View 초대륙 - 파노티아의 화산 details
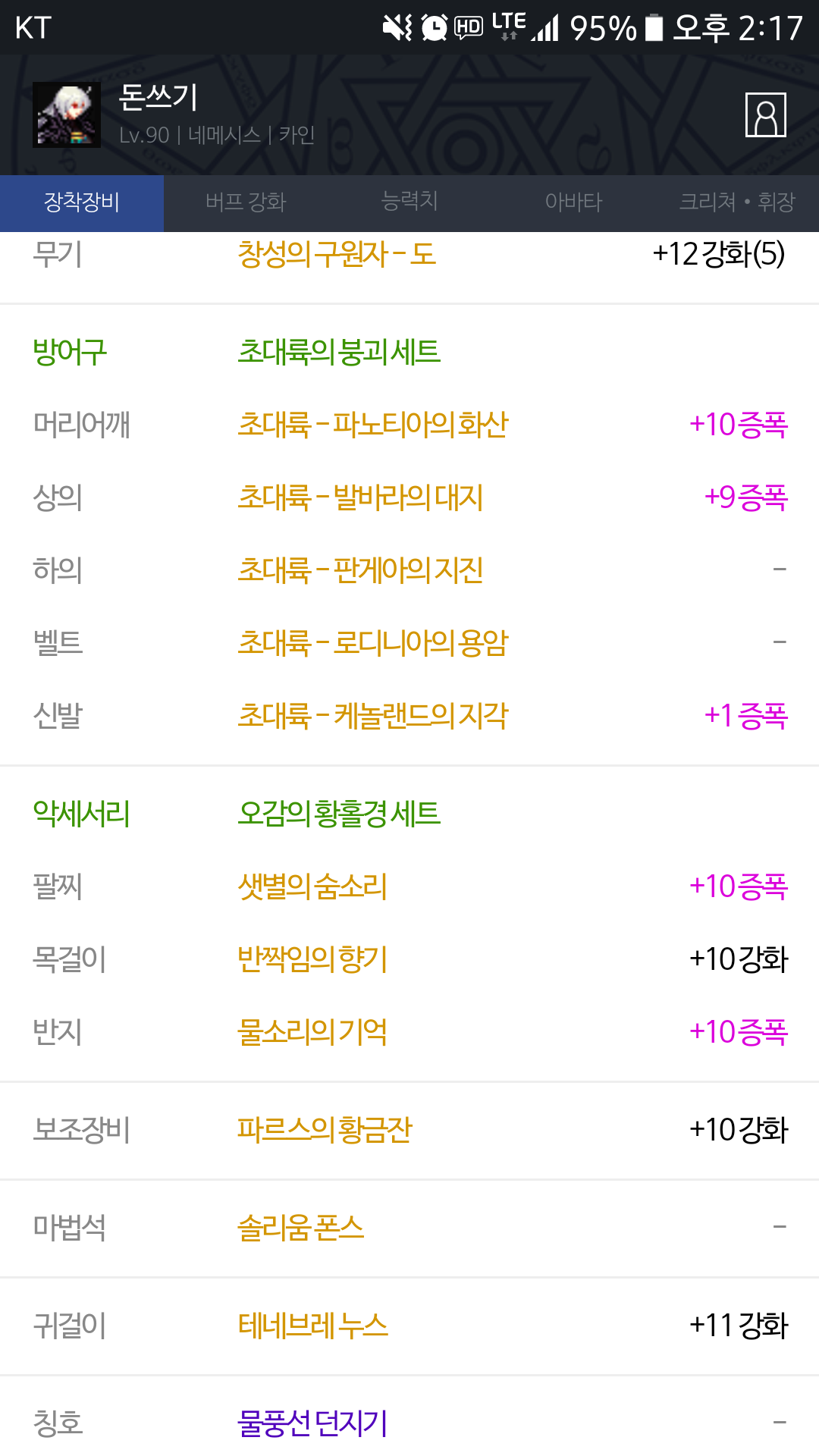Image resolution: width=819 pixels, height=1456 pixels. [373, 425]
